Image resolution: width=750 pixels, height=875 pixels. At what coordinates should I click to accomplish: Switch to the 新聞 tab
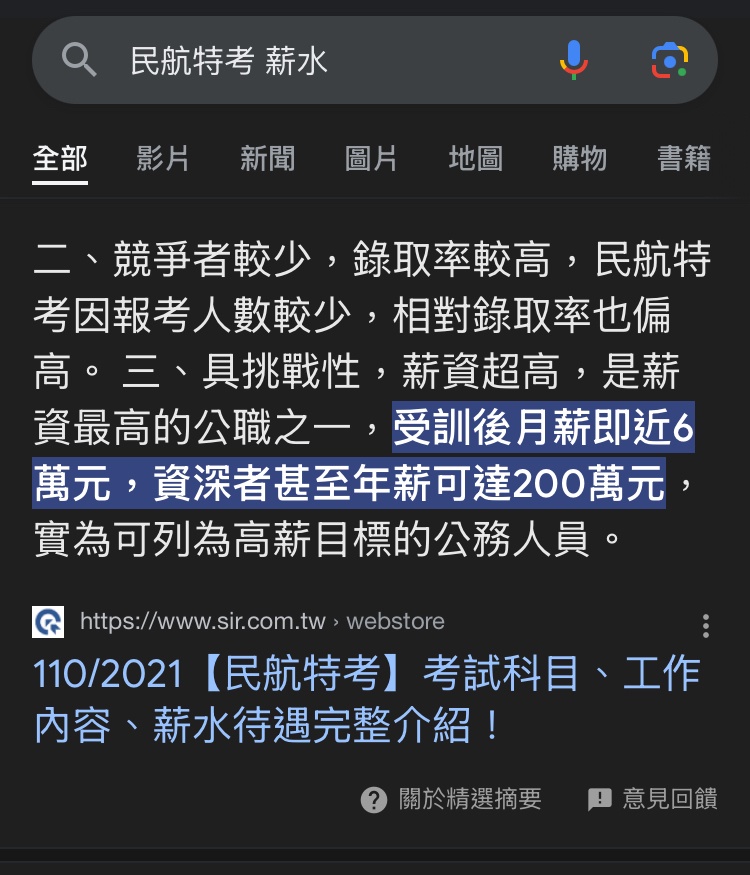(x=267, y=158)
